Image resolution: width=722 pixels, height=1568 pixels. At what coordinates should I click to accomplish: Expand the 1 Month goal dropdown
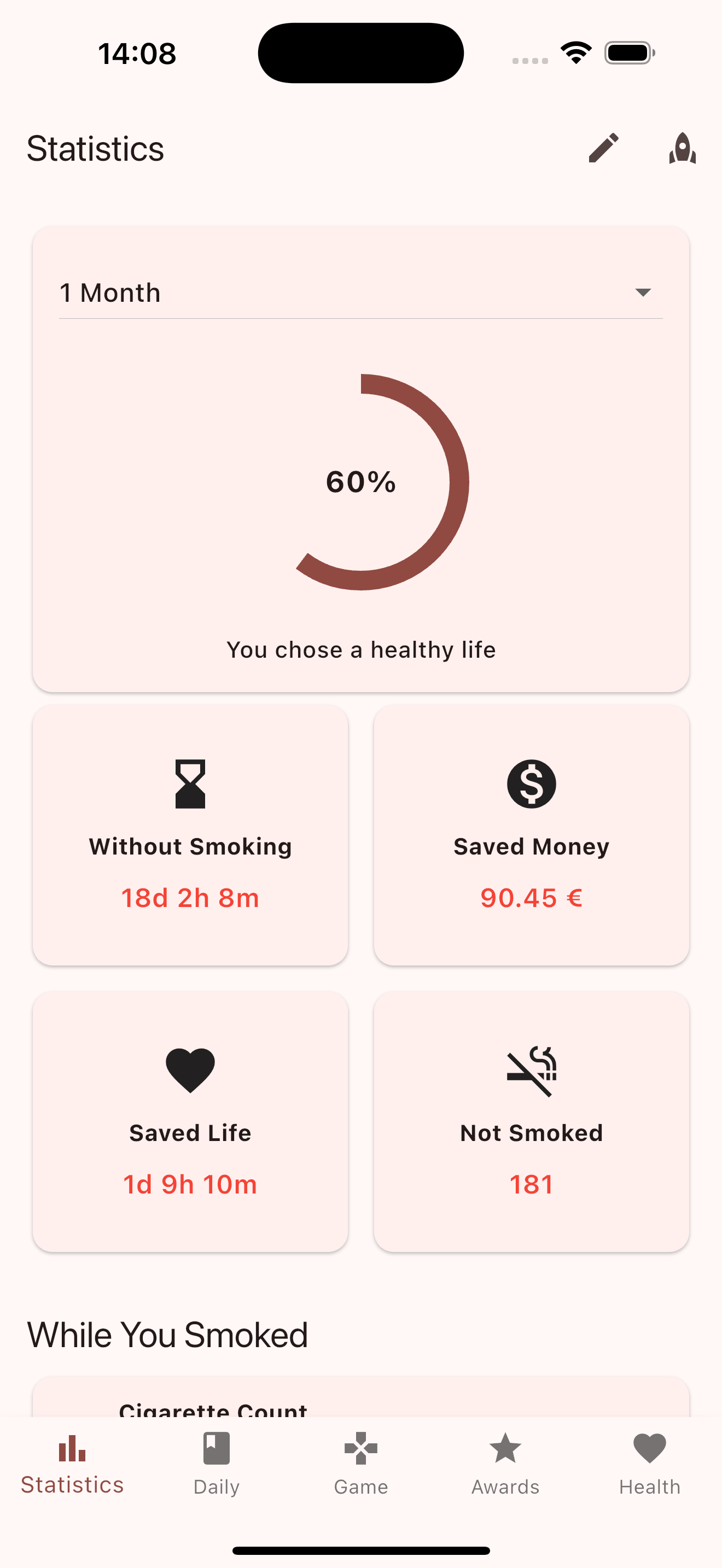pyautogui.click(x=360, y=293)
